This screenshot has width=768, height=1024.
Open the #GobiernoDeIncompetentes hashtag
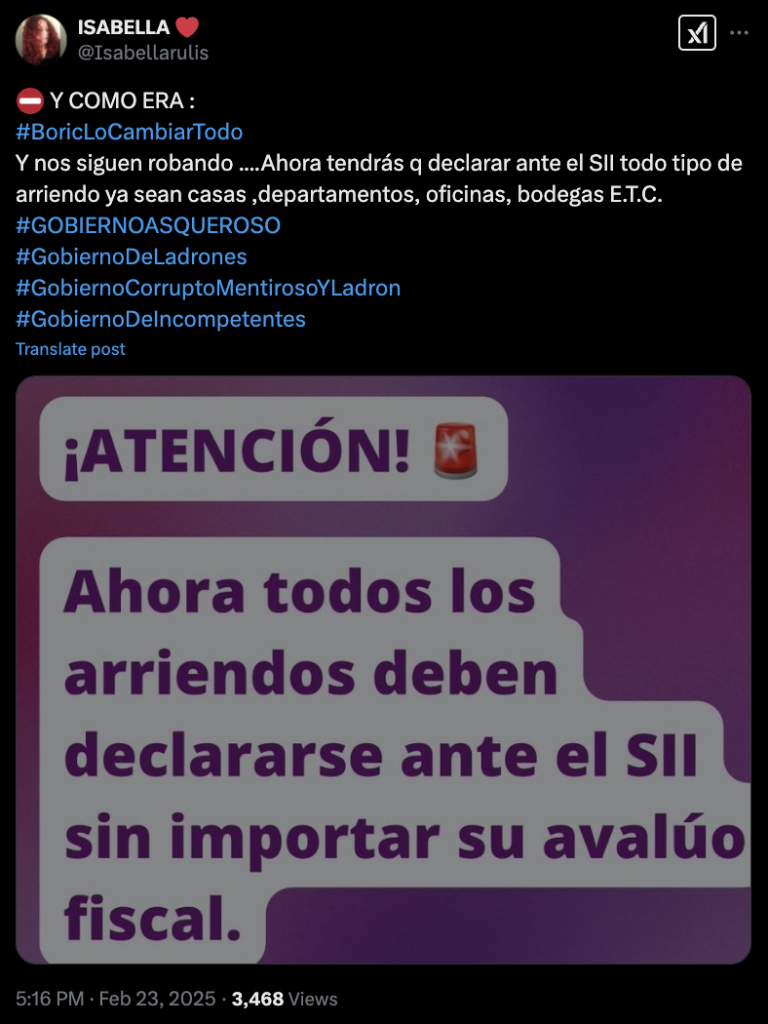160,319
